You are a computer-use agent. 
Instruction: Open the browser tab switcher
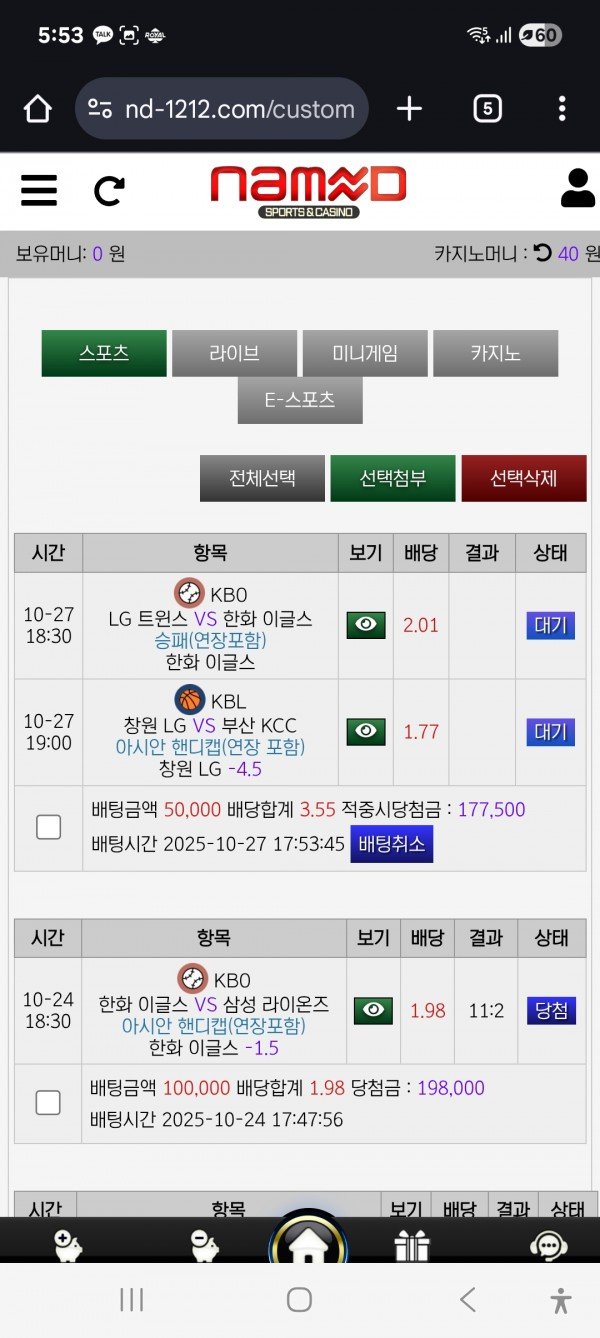click(x=486, y=108)
